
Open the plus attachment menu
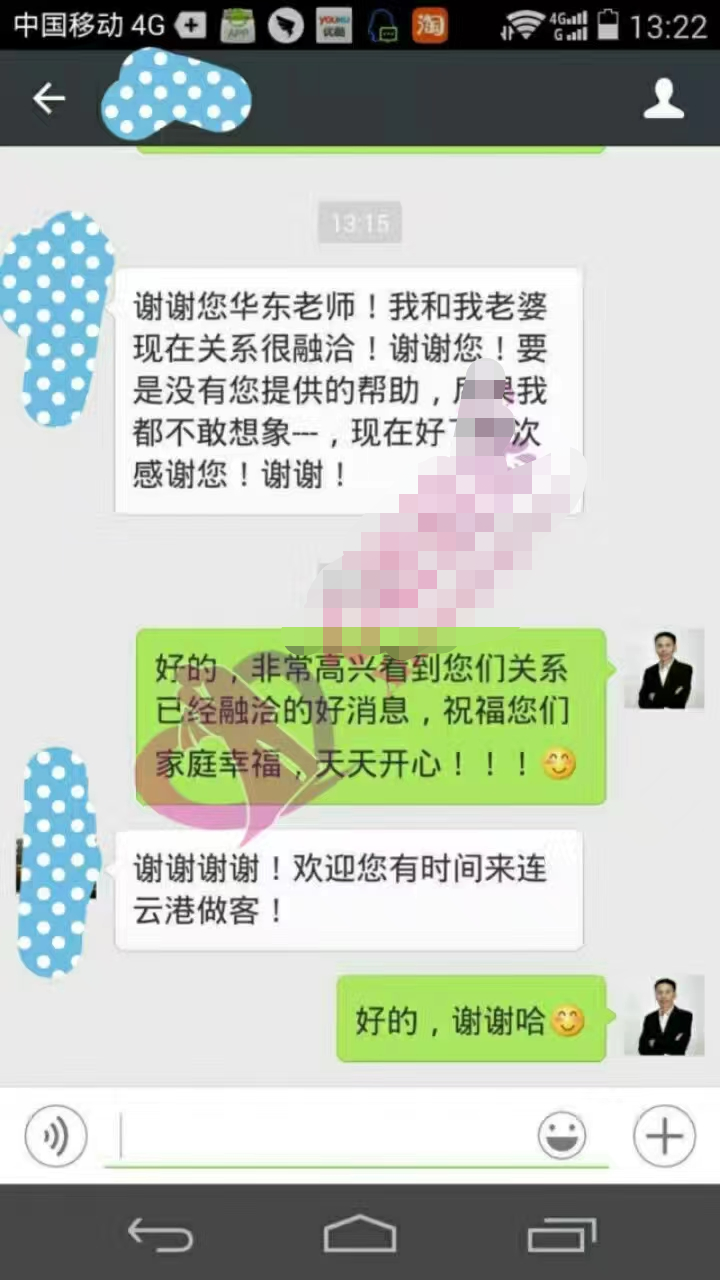664,1136
